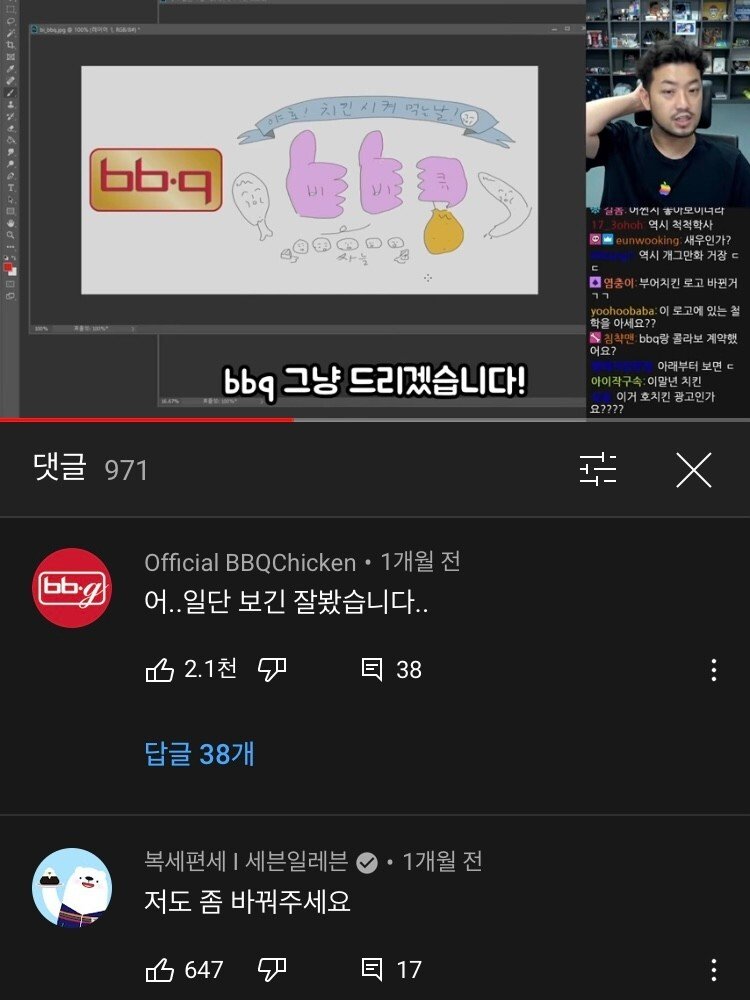750x1000 pixels.
Task: Open the 세븐일레븐 channel avatar
Action: coord(72,888)
